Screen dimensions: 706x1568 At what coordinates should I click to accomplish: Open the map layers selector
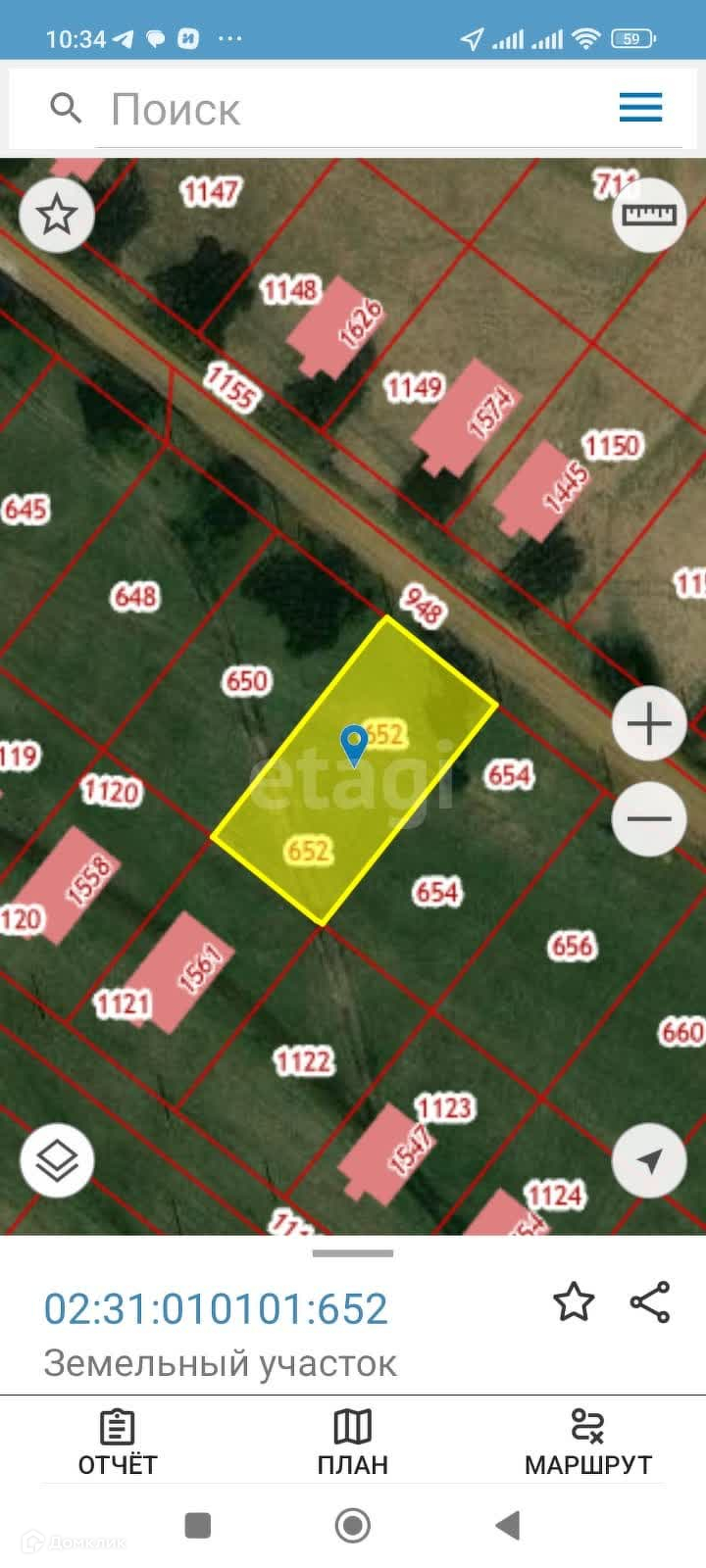tap(57, 1161)
